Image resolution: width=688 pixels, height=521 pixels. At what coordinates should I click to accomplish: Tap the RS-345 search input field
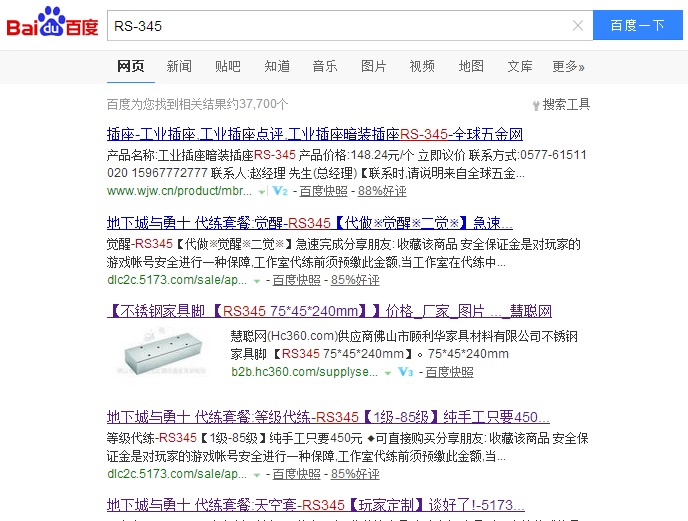(x=330, y=25)
